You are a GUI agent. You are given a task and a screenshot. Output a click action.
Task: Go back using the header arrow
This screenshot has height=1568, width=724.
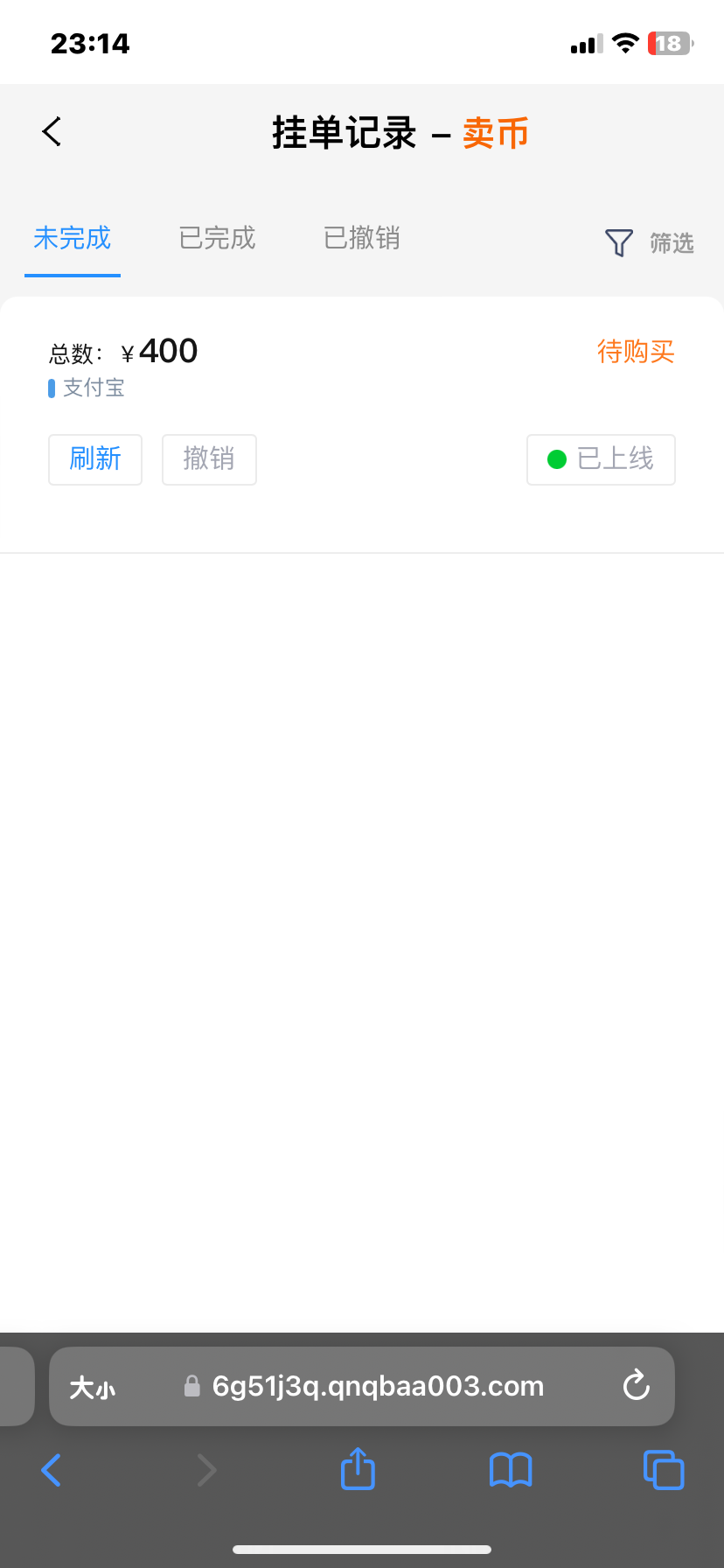click(x=52, y=132)
